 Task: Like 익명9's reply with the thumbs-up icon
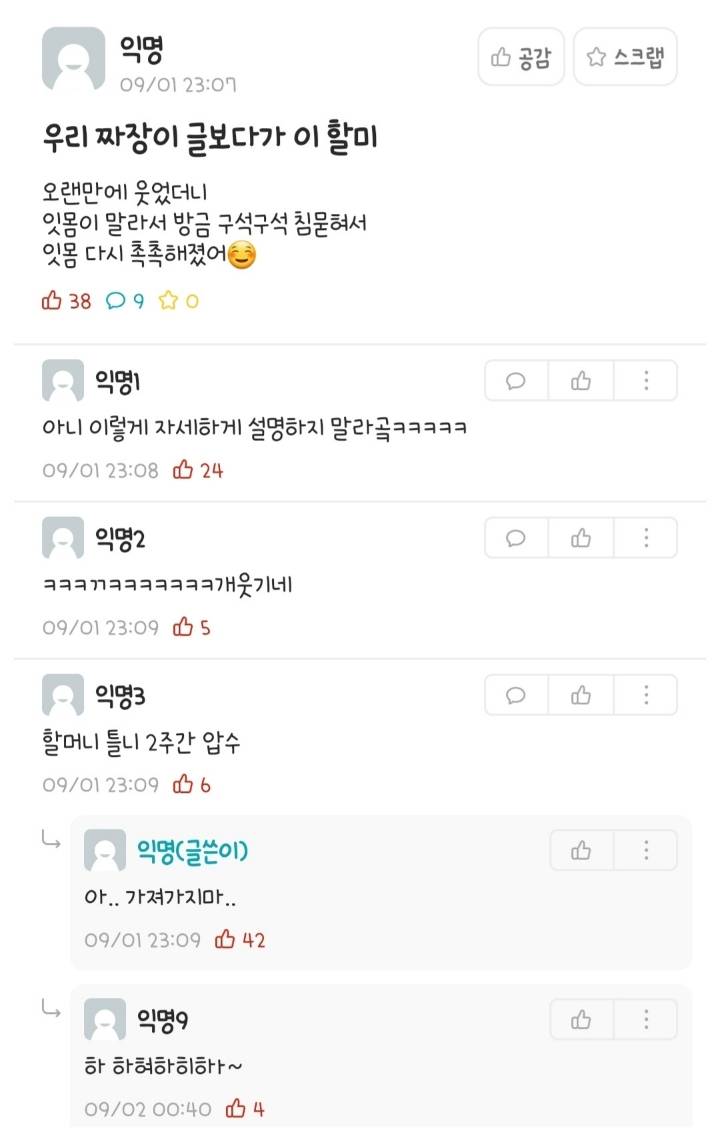click(x=580, y=1019)
